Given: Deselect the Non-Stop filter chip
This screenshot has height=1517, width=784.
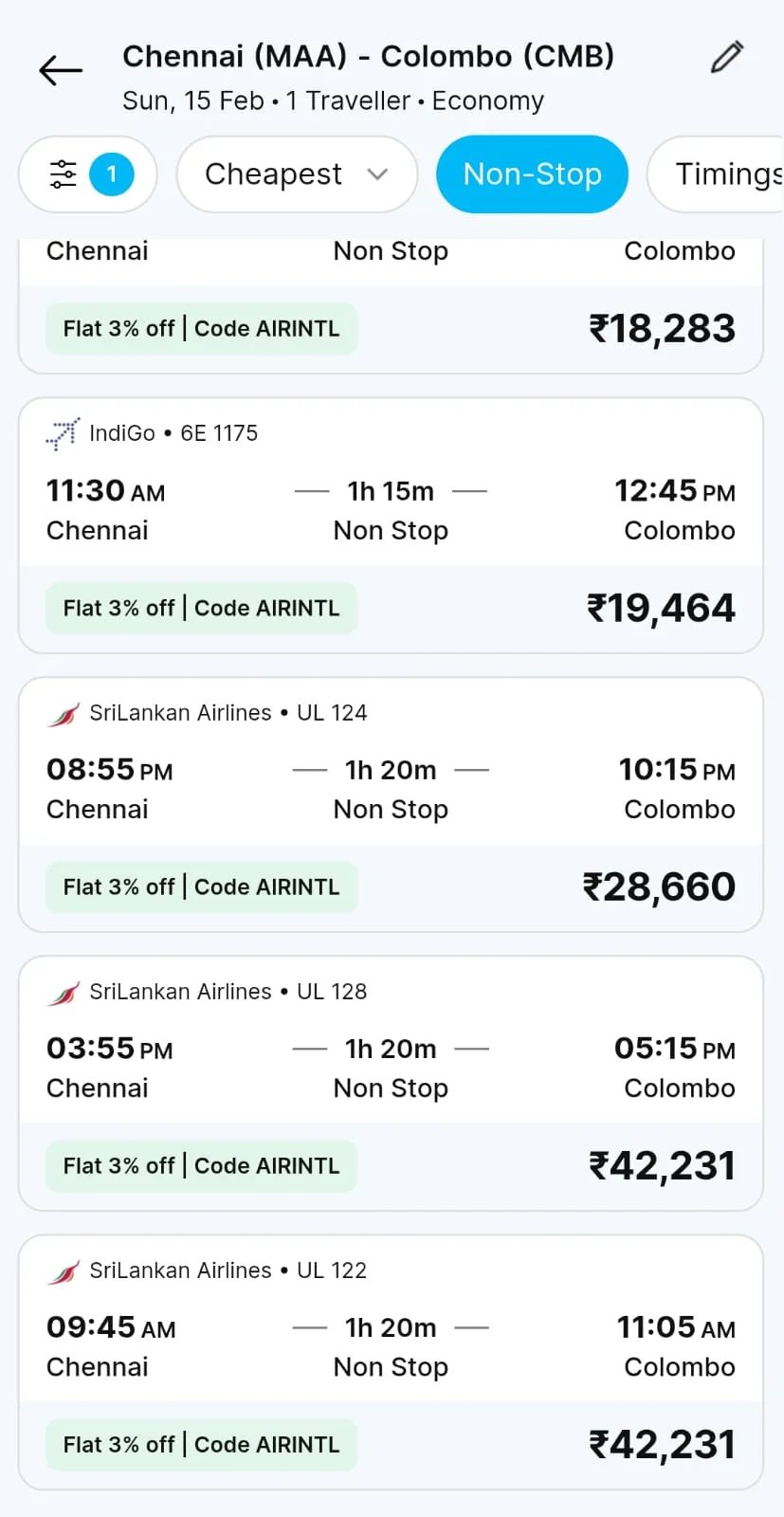Looking at the screenshot, I should tap(531, 174).
